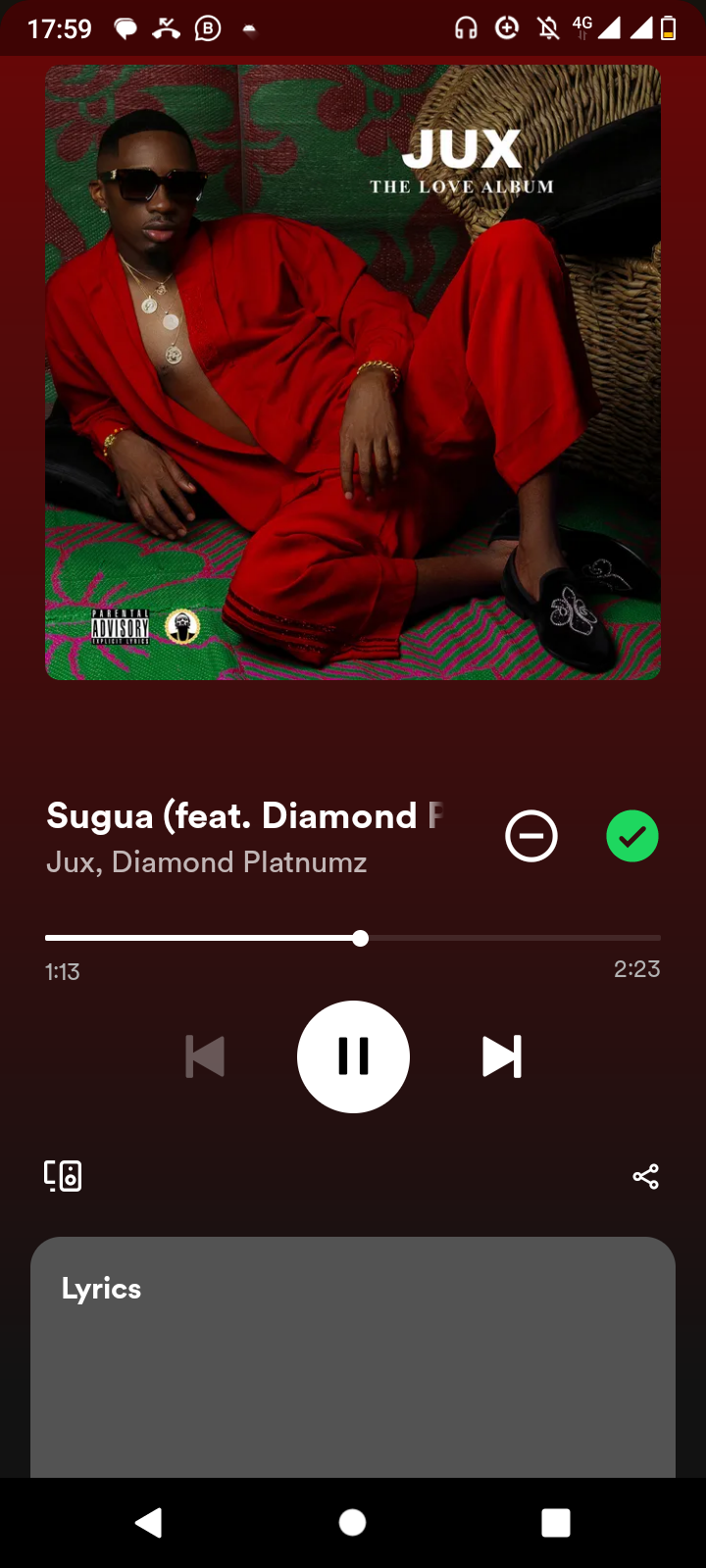Open artist Jux, Diamond Platnumz link

click(207, 862)
